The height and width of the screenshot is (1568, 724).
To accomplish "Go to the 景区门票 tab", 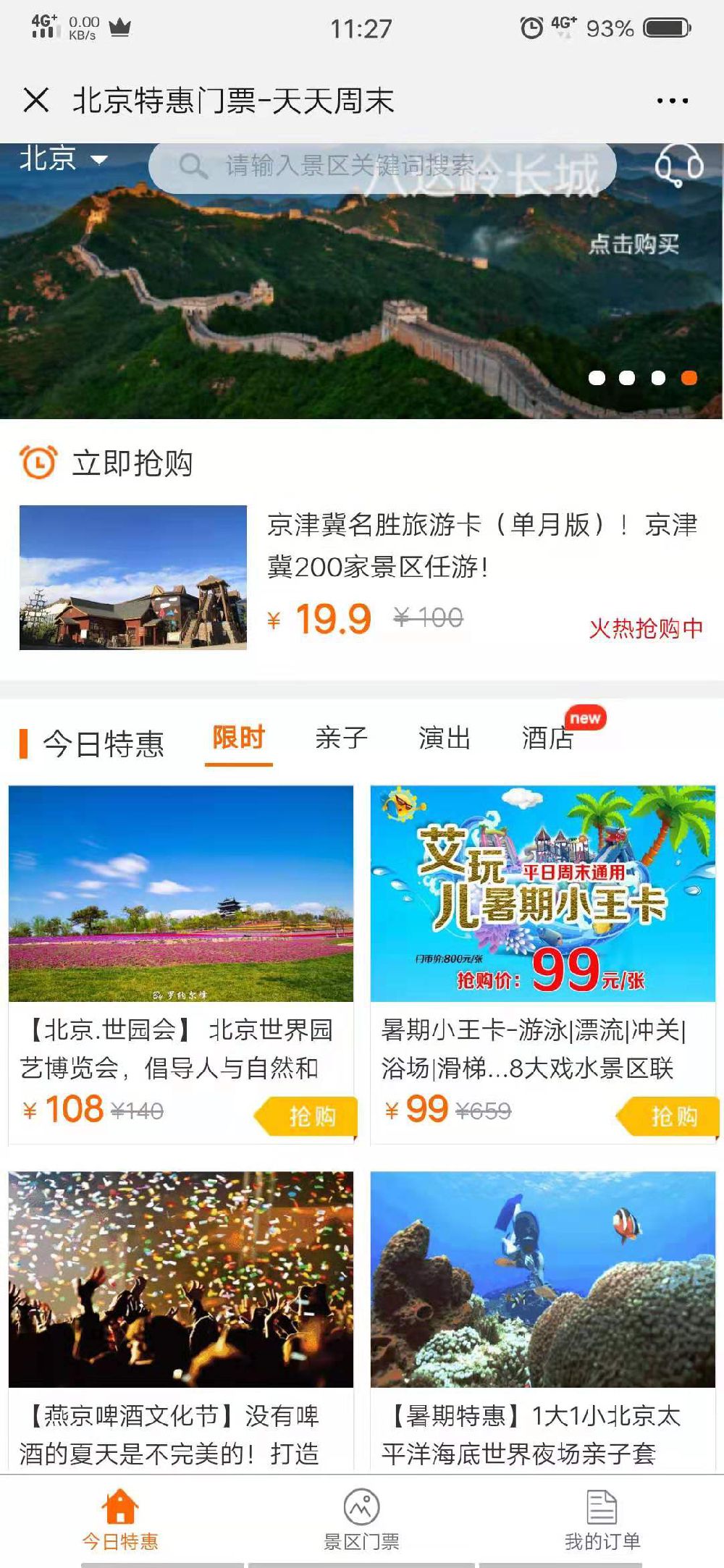I will click(361, 1519).
